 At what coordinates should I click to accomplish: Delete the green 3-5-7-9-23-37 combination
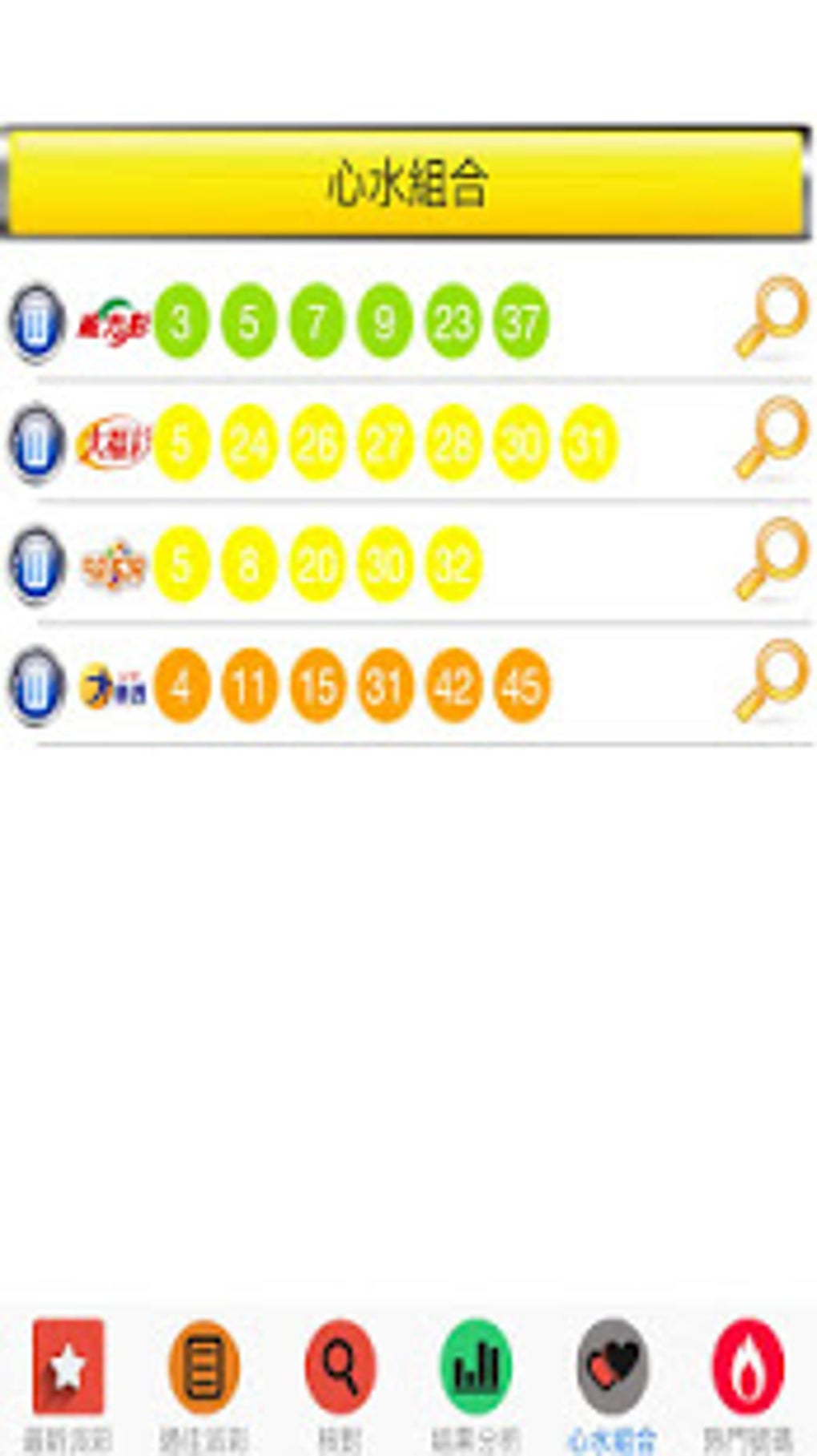36,322
